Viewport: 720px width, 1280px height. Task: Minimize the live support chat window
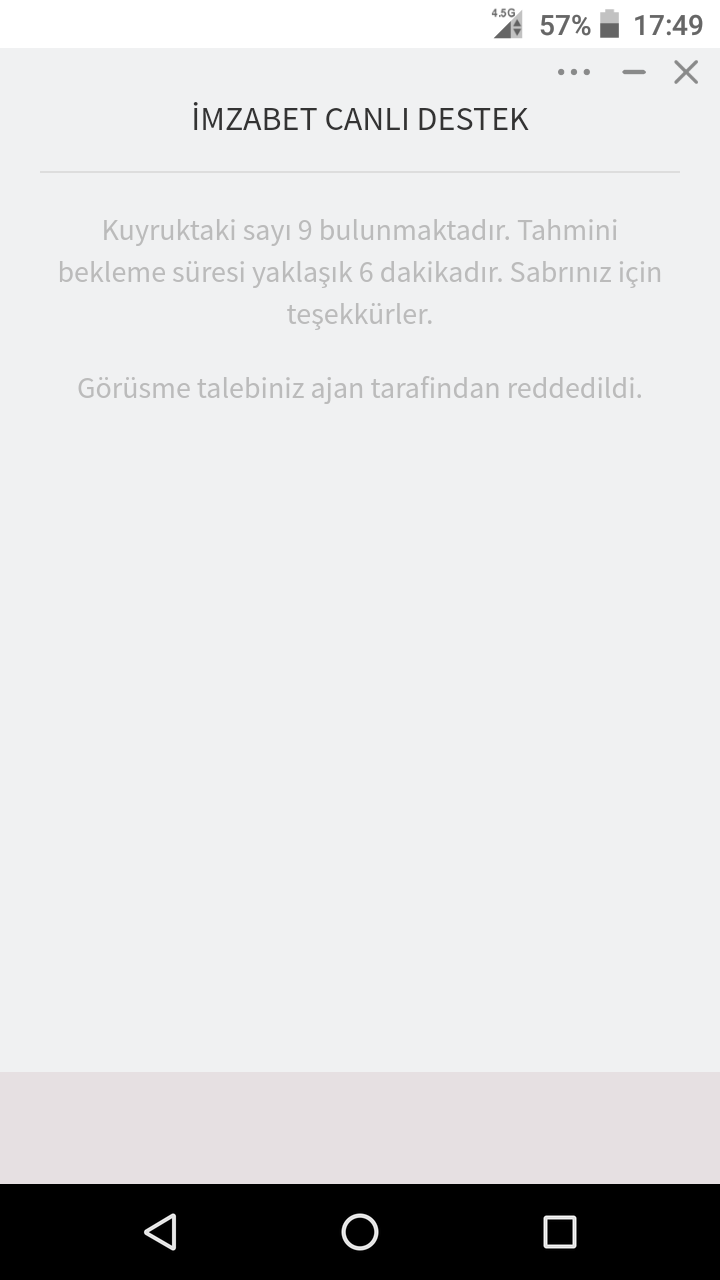pos(634,72)
